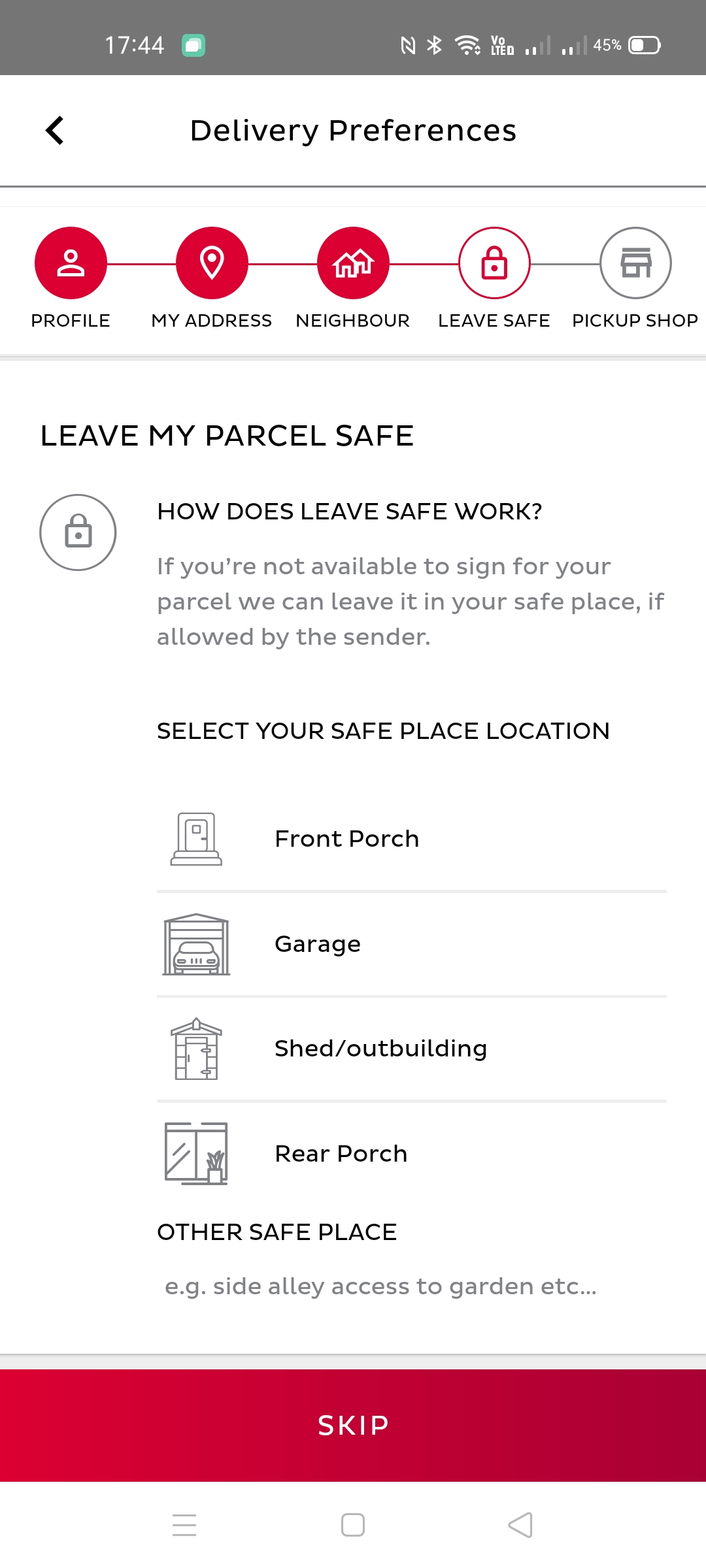Select Garage as safe place

pos(412,944)
